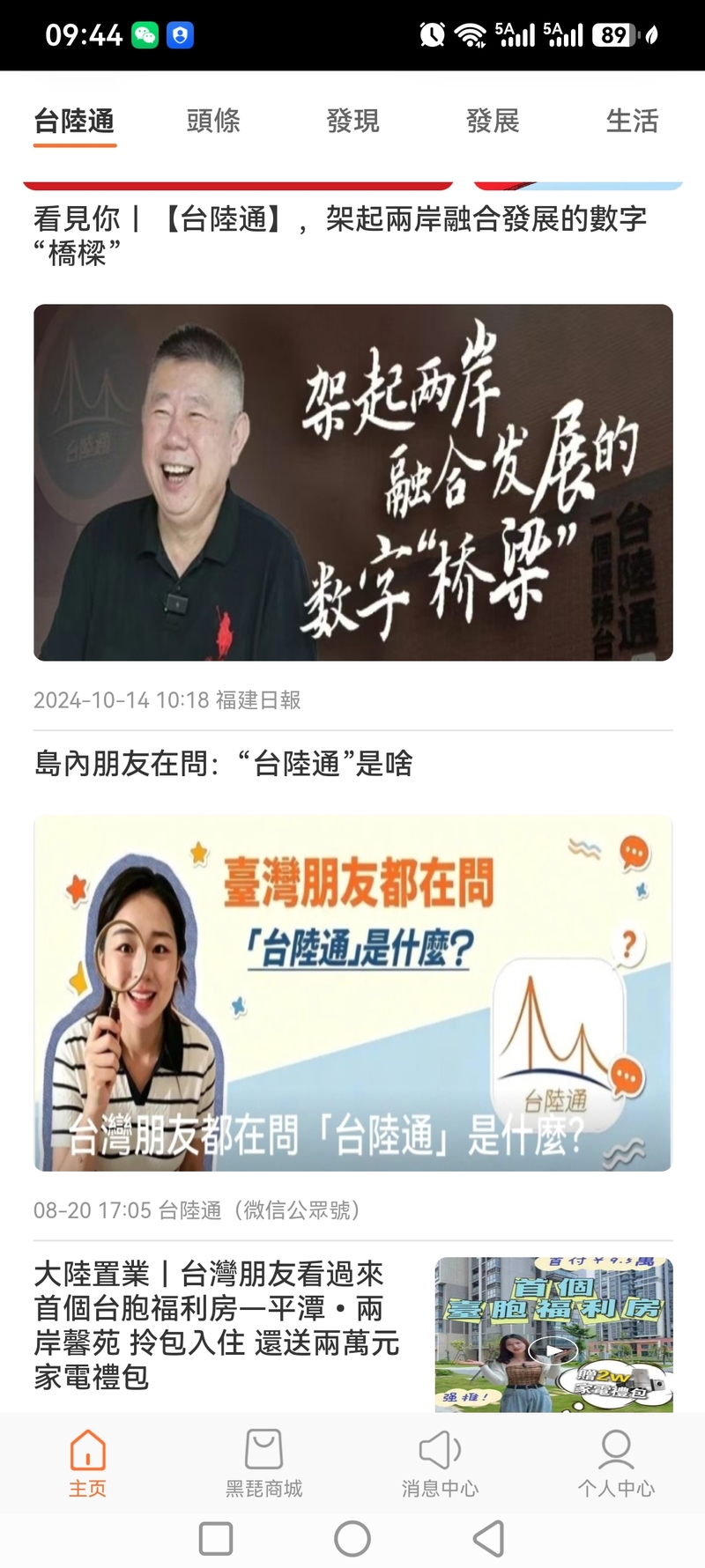Viewport: 705px width, 1568px height.
Task: Switch to the 頭條 tab
Action: 213,121
